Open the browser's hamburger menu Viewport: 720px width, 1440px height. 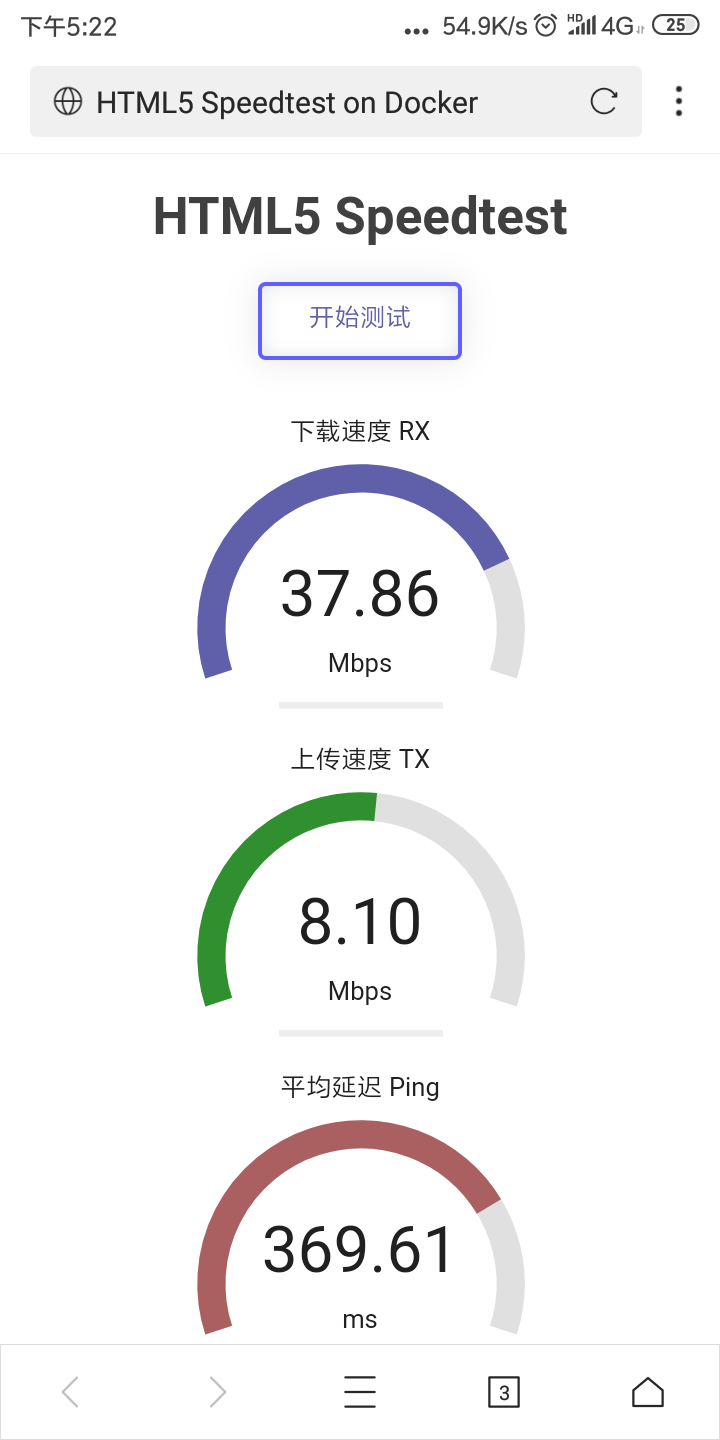click(x=360, y=1391)
